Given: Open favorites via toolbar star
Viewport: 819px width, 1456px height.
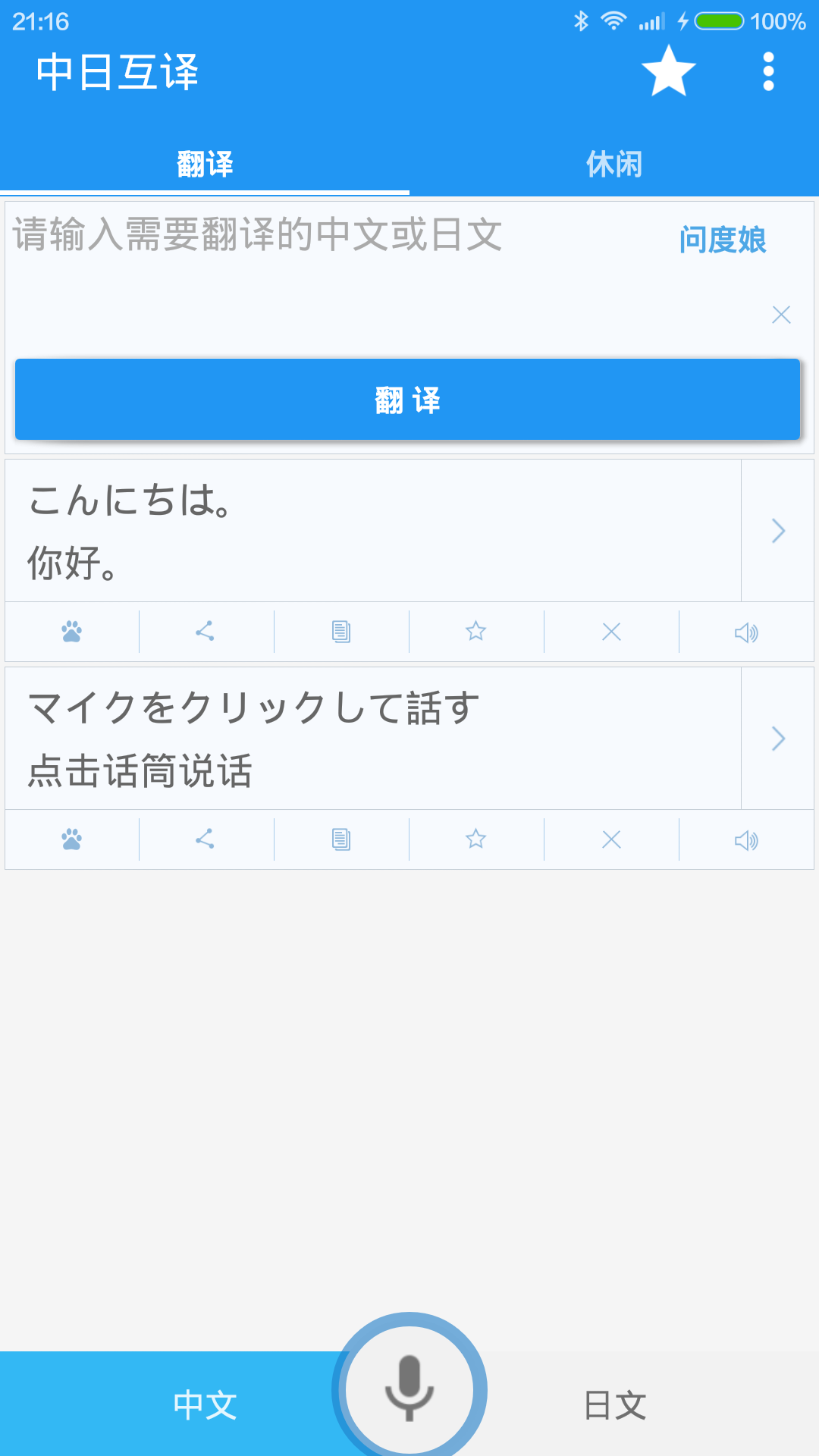Looking at the screenshot, I should pyautogui.click(x=669, y=72).
